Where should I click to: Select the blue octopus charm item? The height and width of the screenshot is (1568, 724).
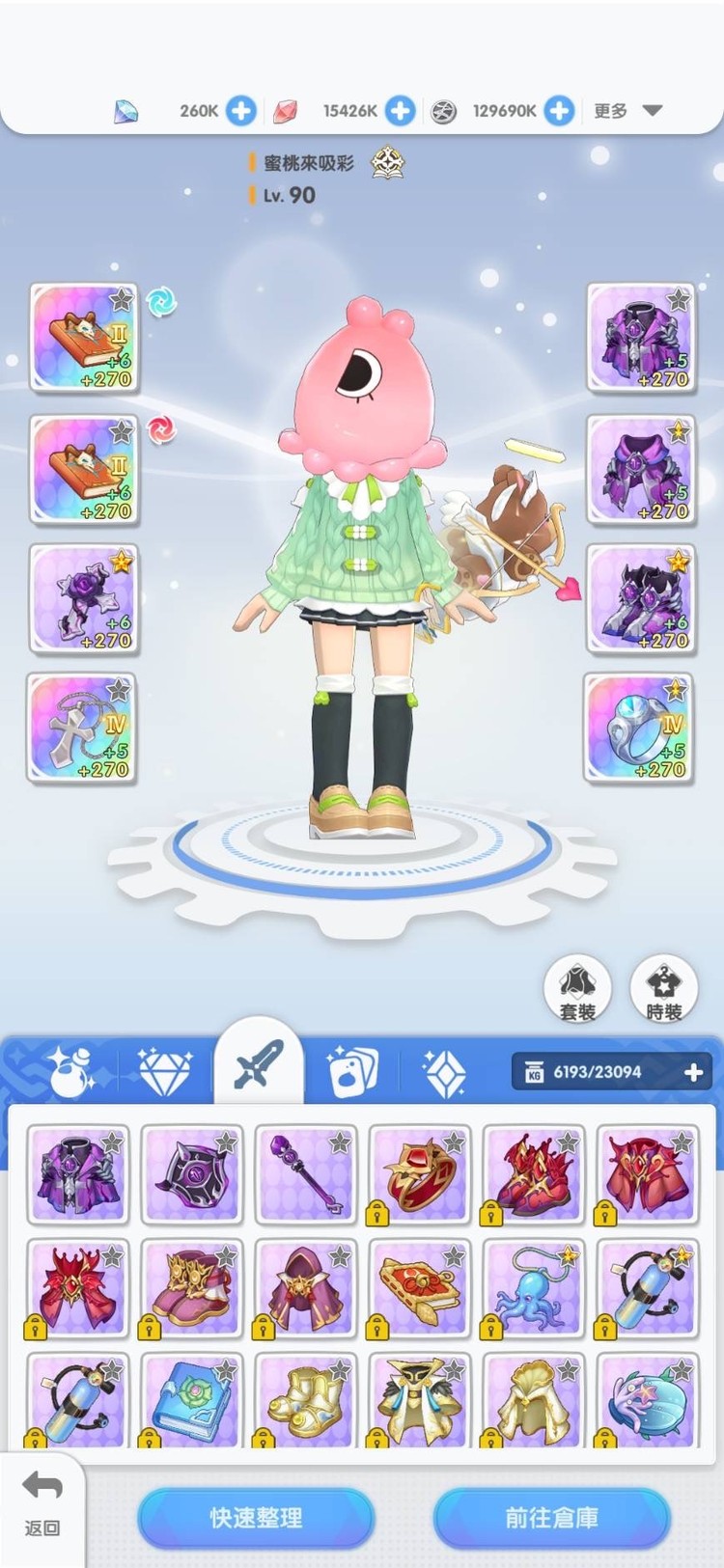(534, 1288)
